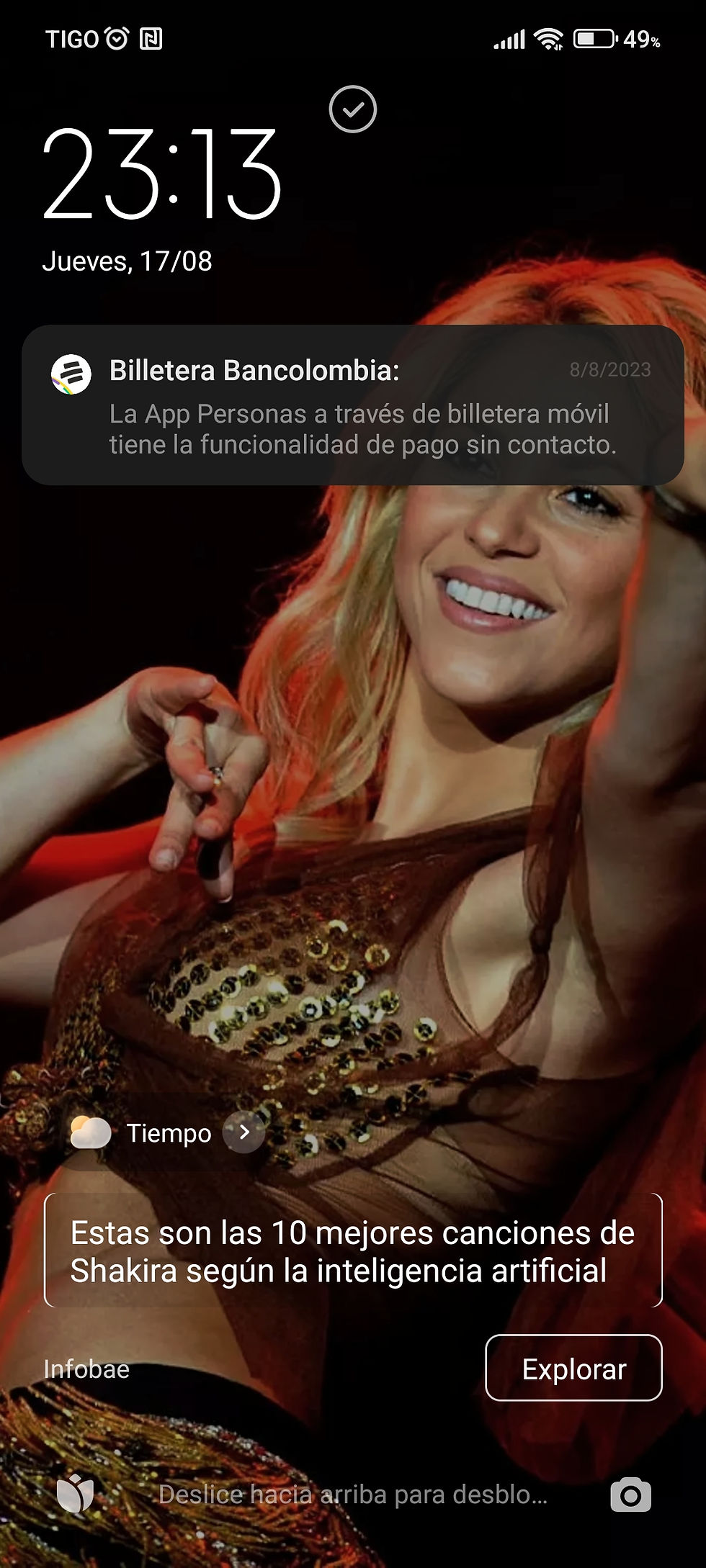Open the Shakira songs article card
Image resolution: width=706 pixels, height=1568 pixels.
pos(353,1251)
